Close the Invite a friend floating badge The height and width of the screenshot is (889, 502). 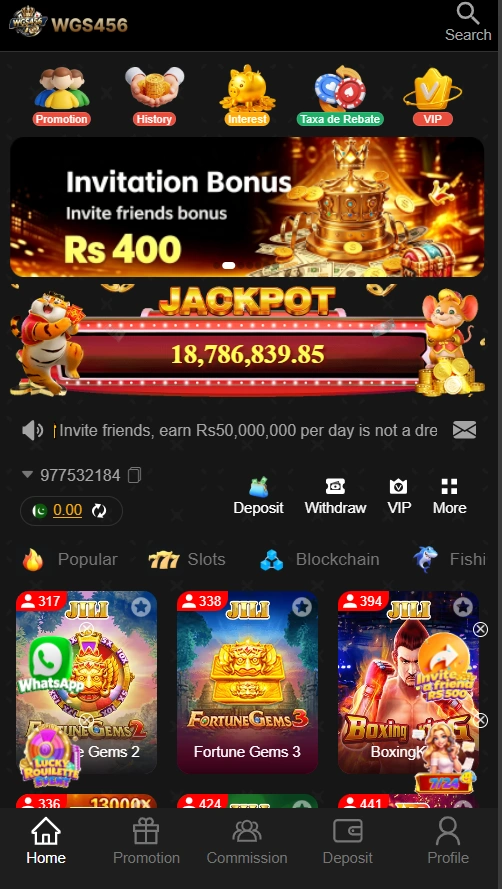pos(480,629)
